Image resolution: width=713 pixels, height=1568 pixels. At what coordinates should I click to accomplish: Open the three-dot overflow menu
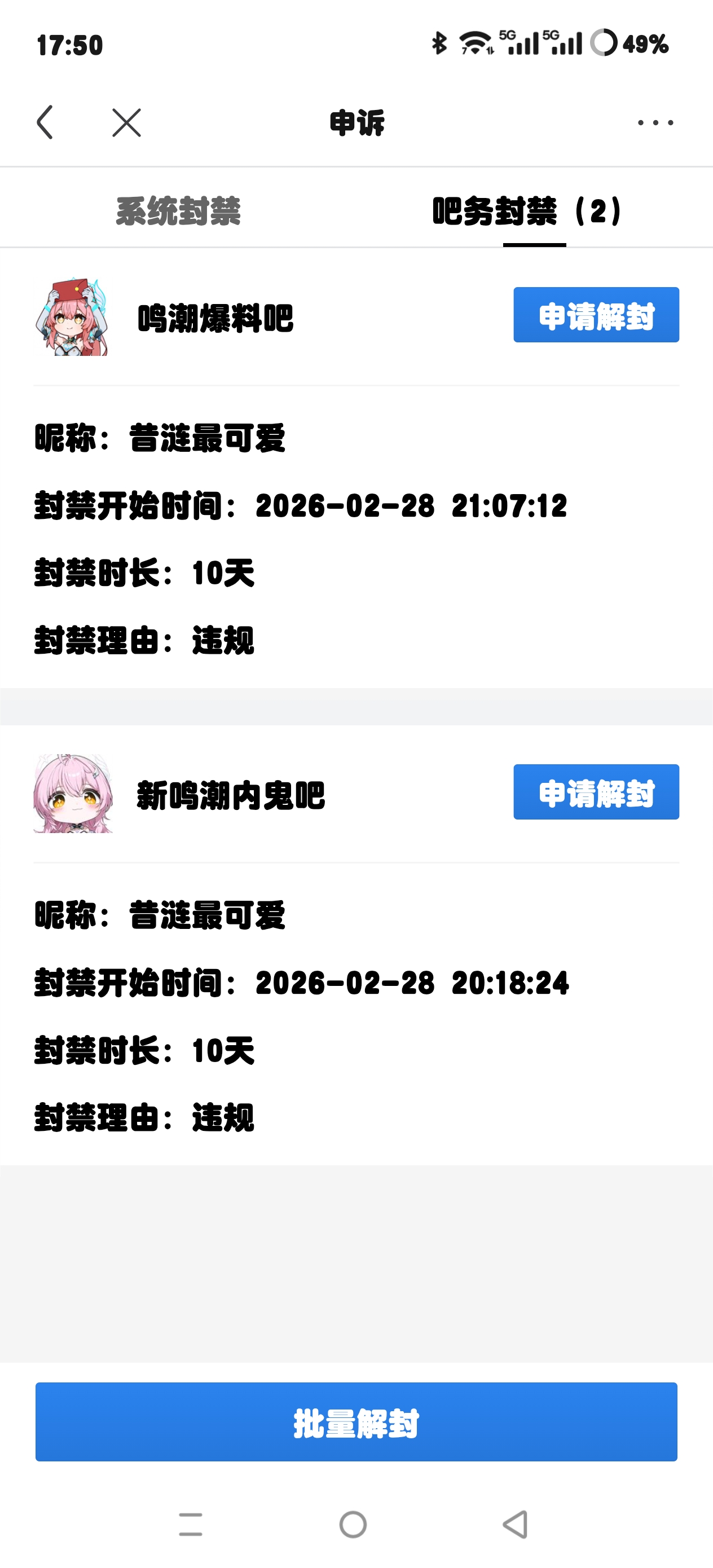(x=655, y=122)
